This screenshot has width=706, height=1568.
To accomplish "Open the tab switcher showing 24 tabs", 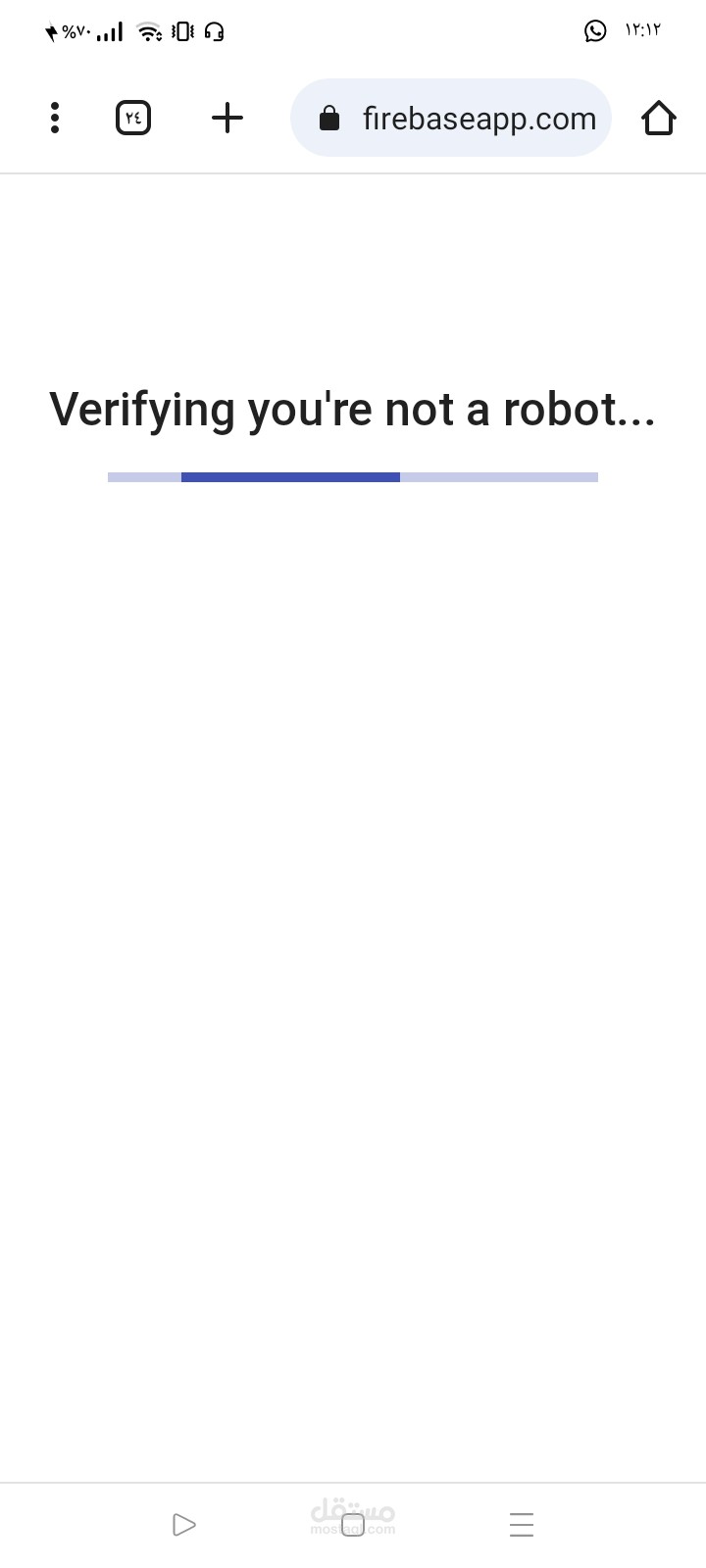I will point(133,119).
